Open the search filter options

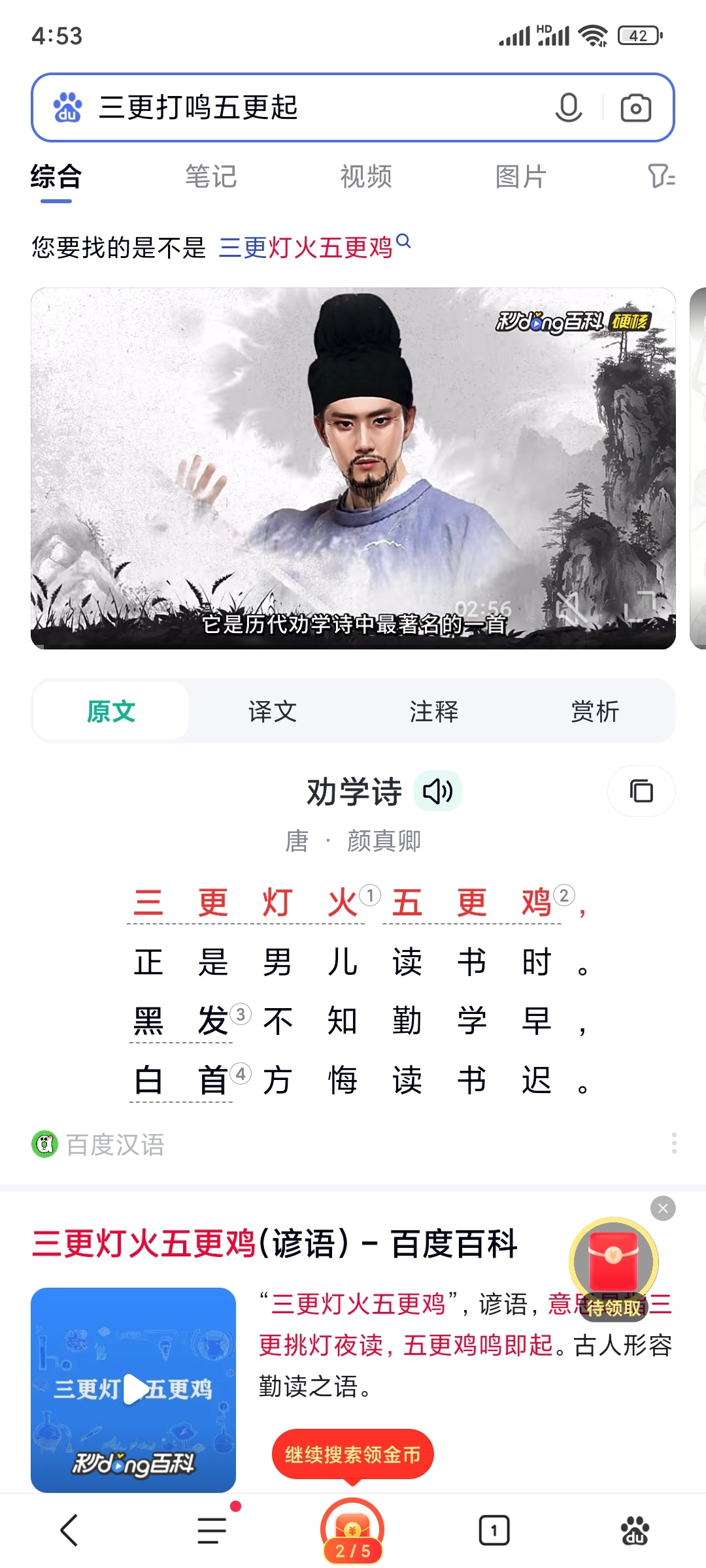(x=661, y=176)
